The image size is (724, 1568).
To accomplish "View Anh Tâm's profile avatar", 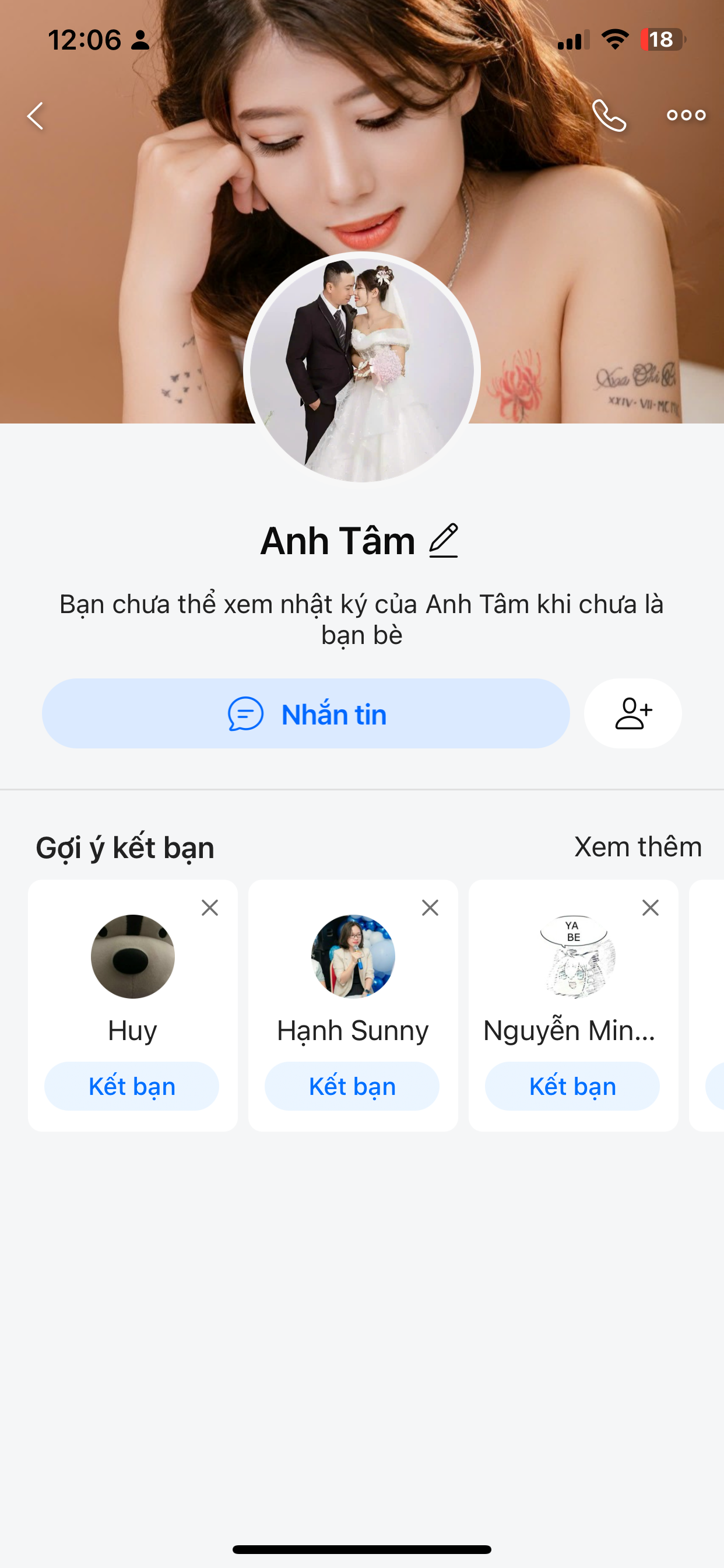I will [x=362, y=369].
